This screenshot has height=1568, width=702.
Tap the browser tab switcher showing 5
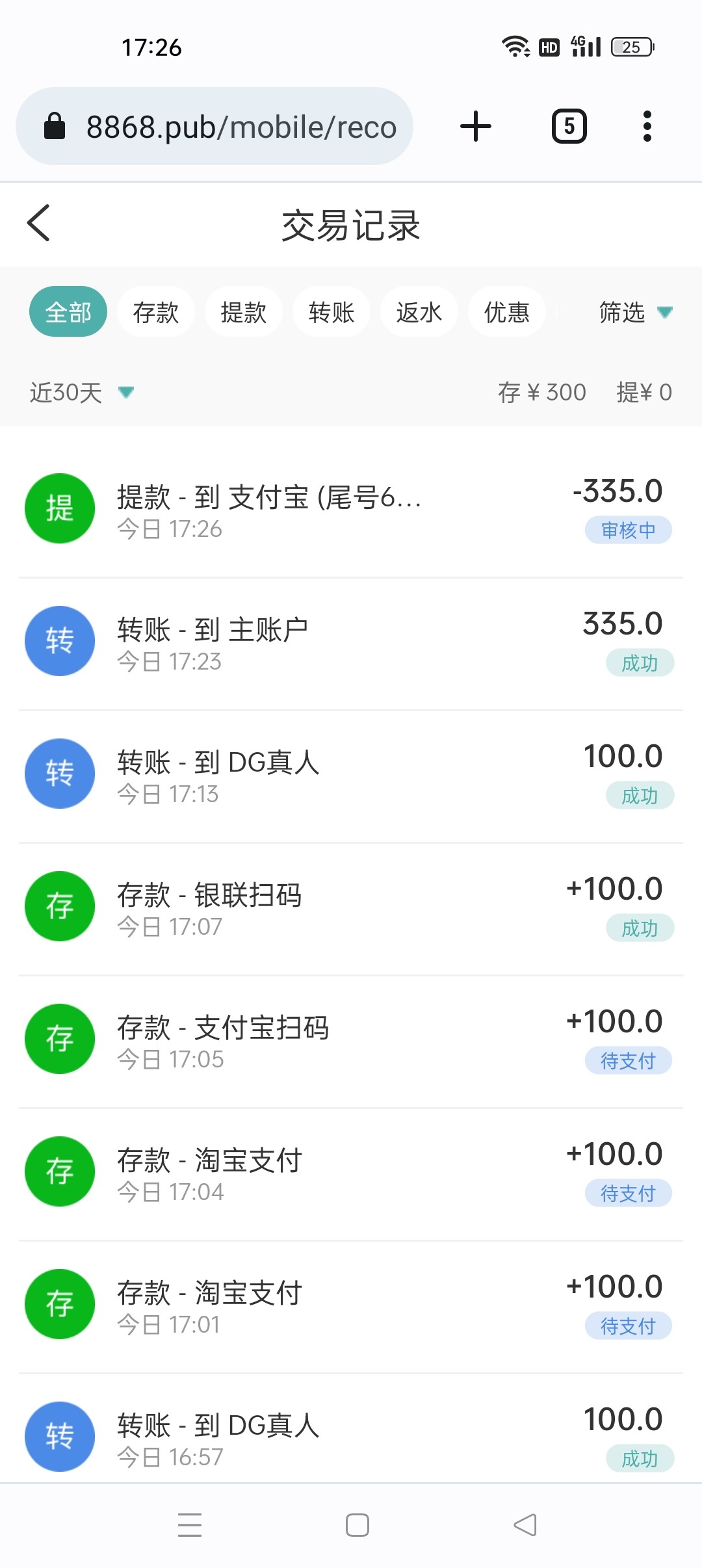[568, 126]
